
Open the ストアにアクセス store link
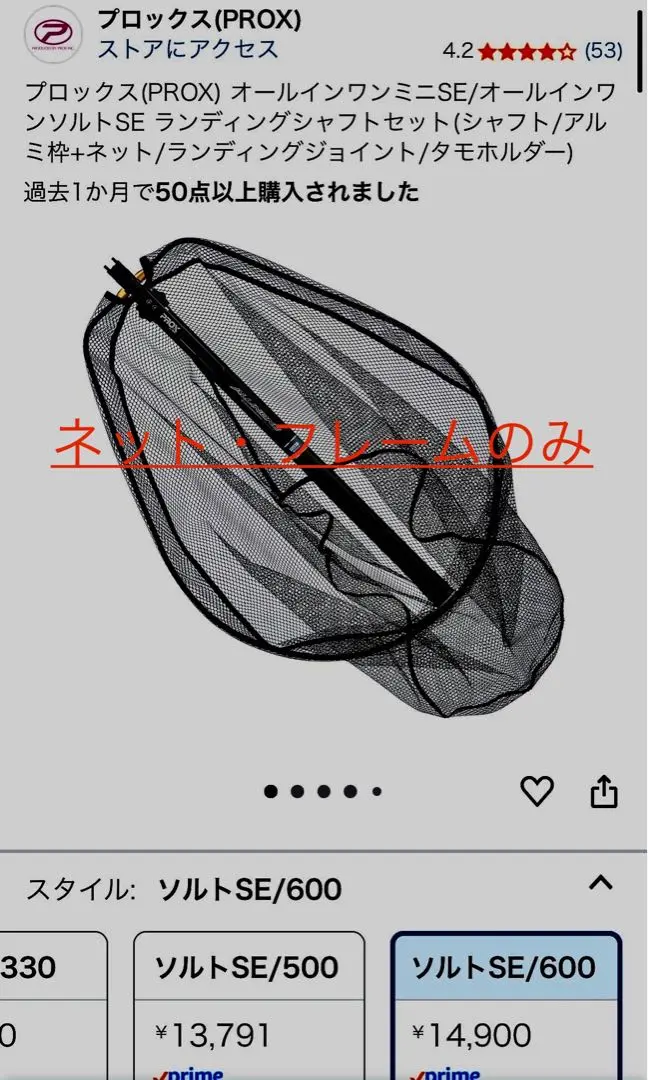coord(188,49)
